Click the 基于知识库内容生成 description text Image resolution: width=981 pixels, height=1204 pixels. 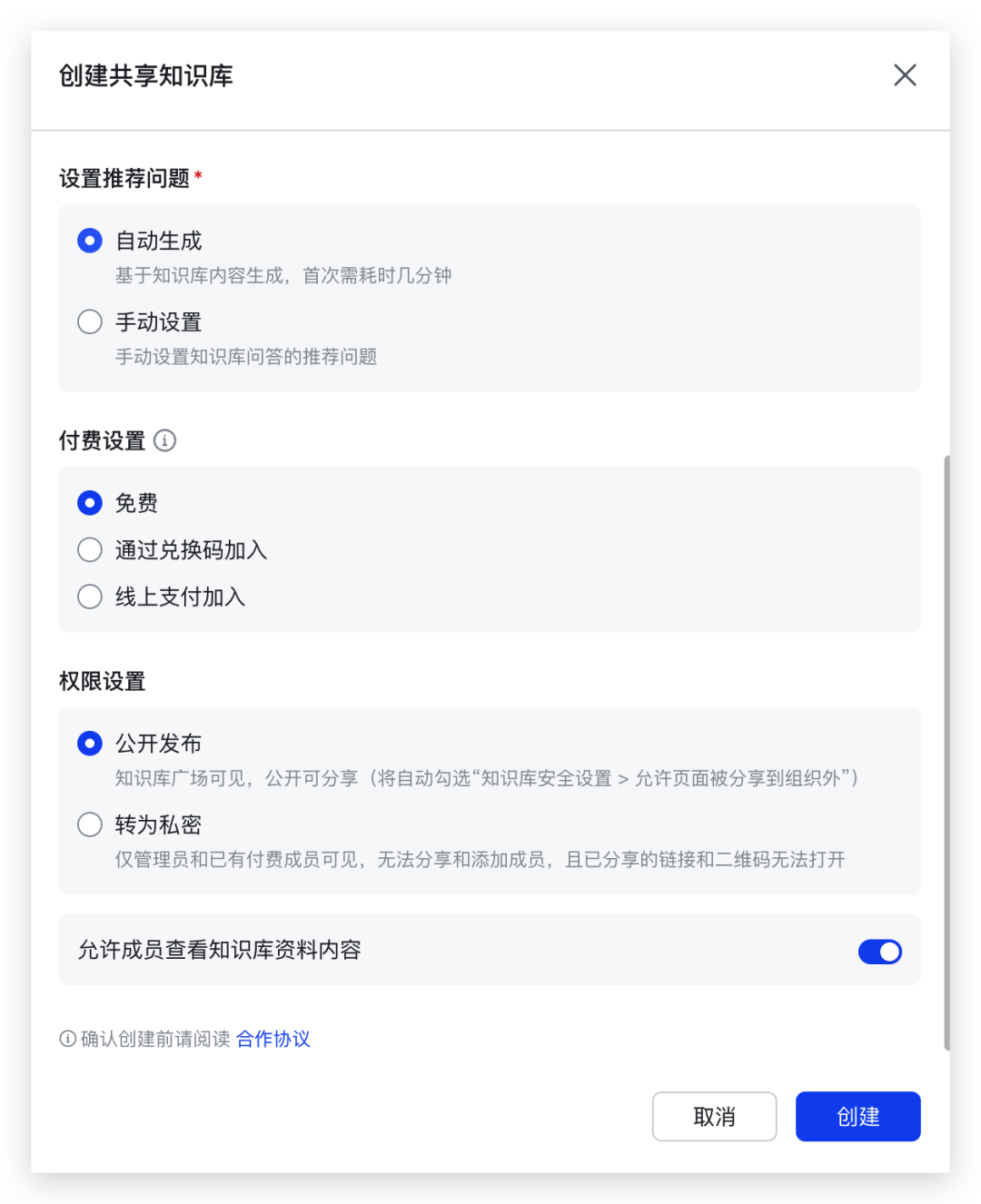tap(282, 276)
